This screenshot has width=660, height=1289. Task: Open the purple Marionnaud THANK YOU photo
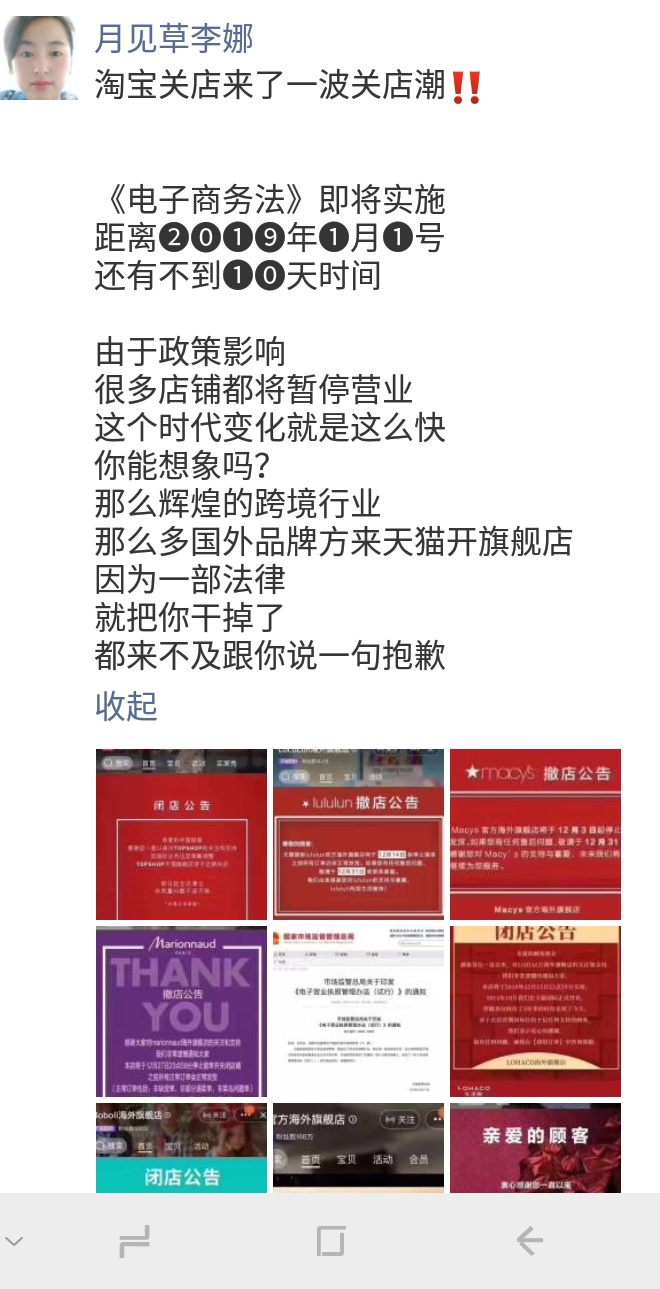coord(181,1011)
